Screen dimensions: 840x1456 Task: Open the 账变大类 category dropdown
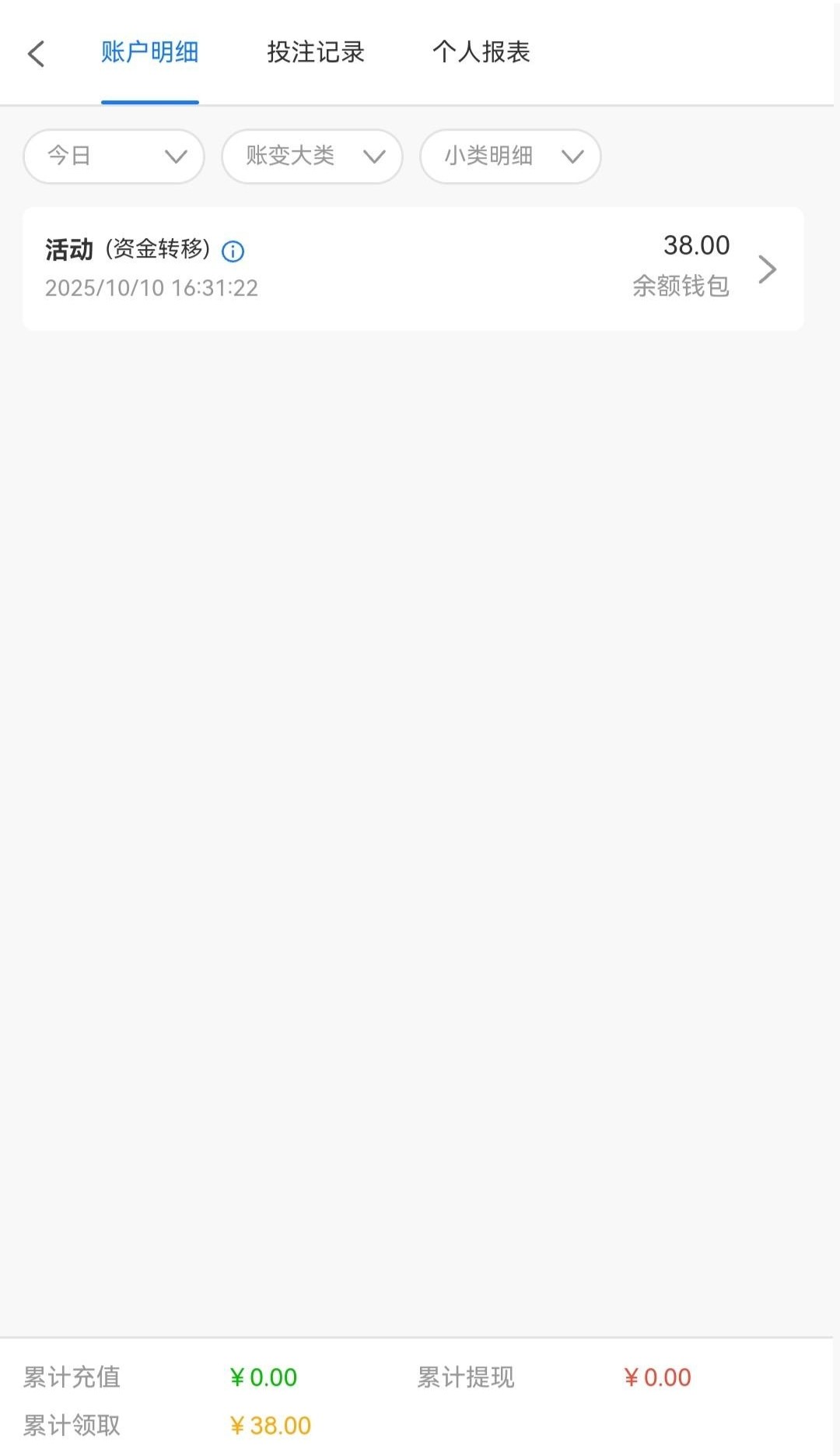(x=312, y=156)
